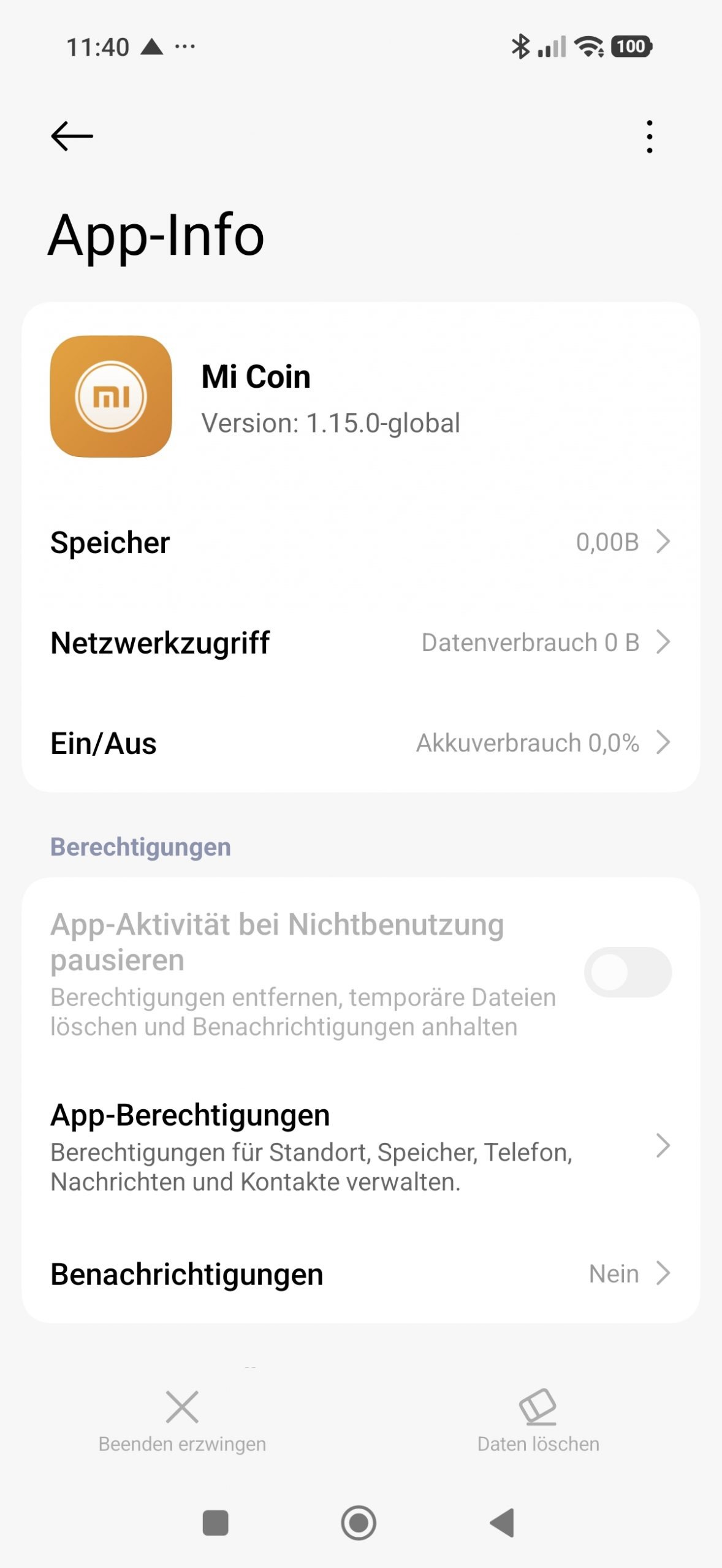Open Speicher storage details
The image size is (722, 1568).
361,542
